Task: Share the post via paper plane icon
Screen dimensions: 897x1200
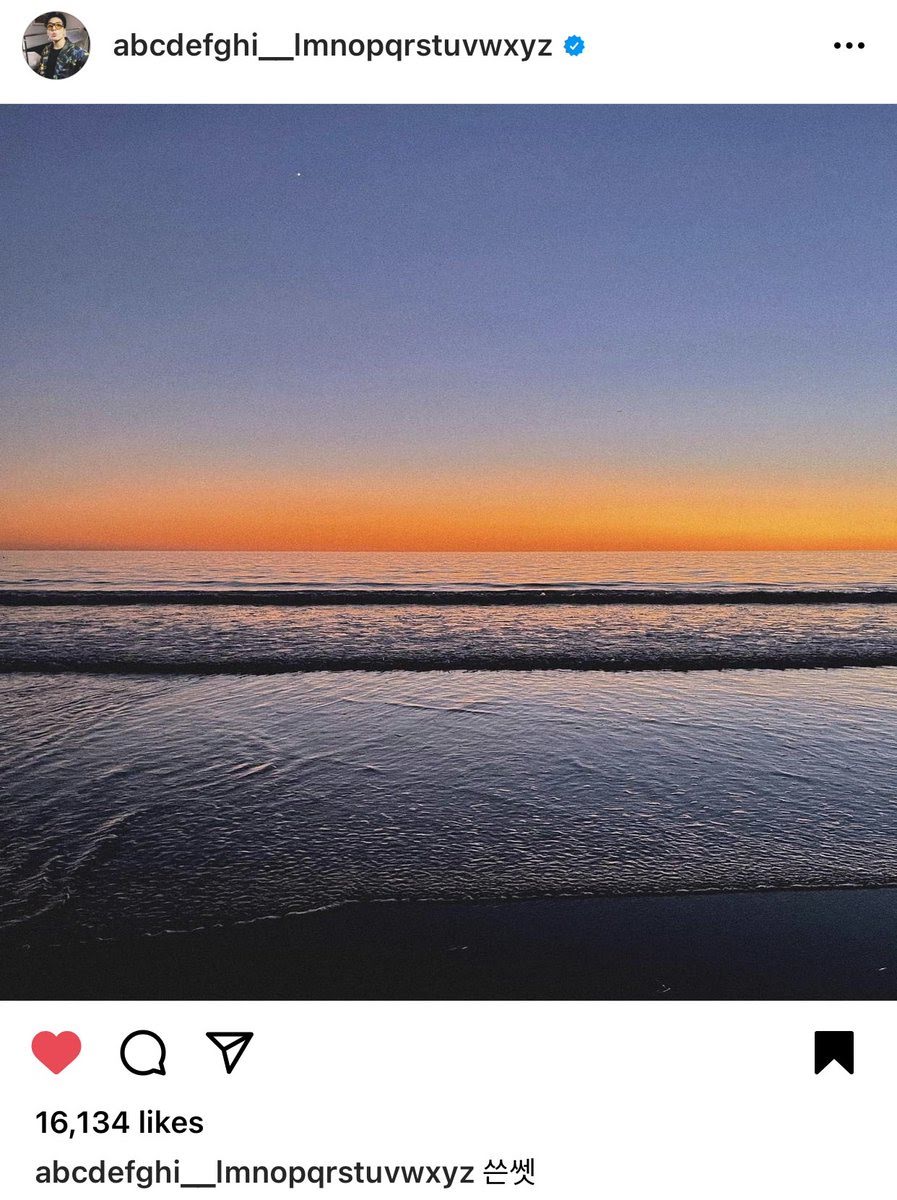Action: (229, 1052)
